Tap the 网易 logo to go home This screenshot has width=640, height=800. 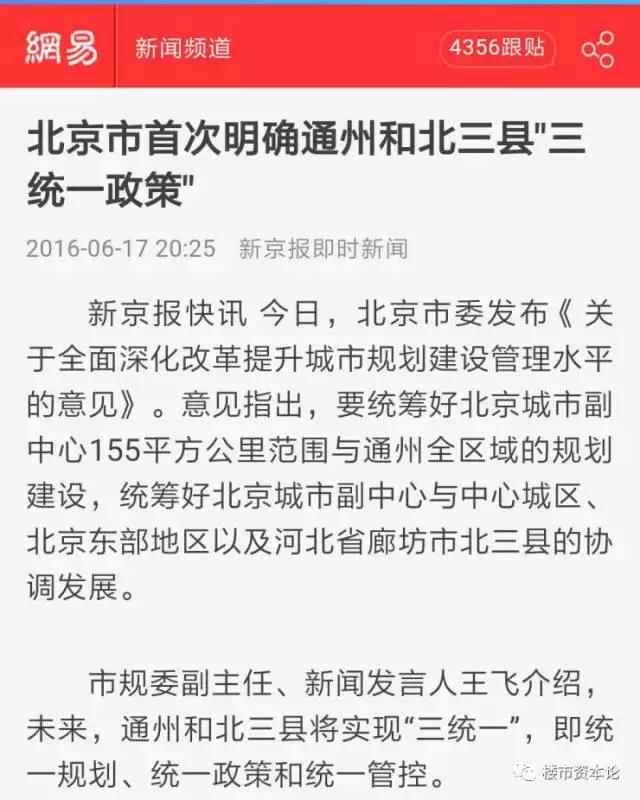tap(61, 47)
